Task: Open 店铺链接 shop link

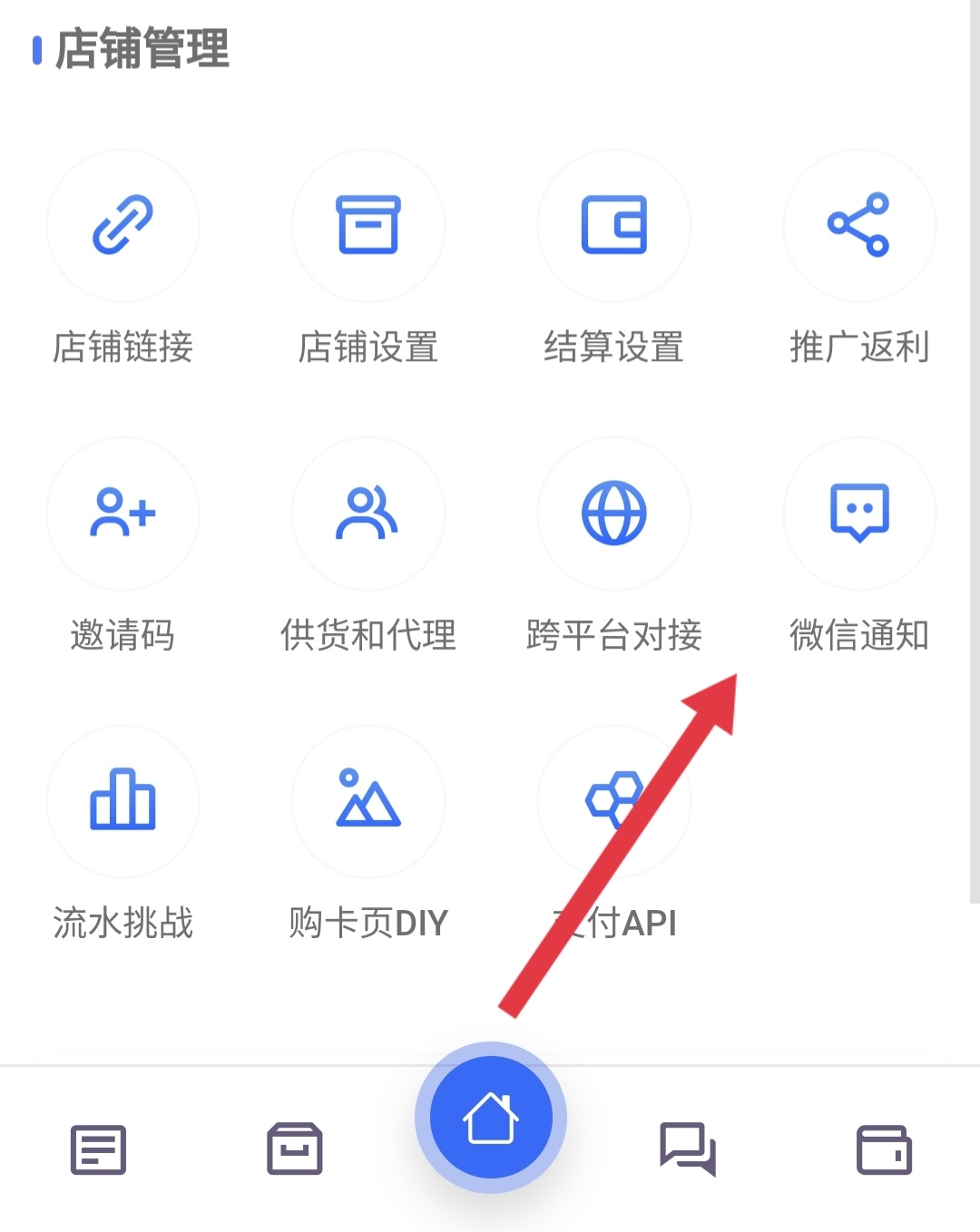Action: click(122, 226)
